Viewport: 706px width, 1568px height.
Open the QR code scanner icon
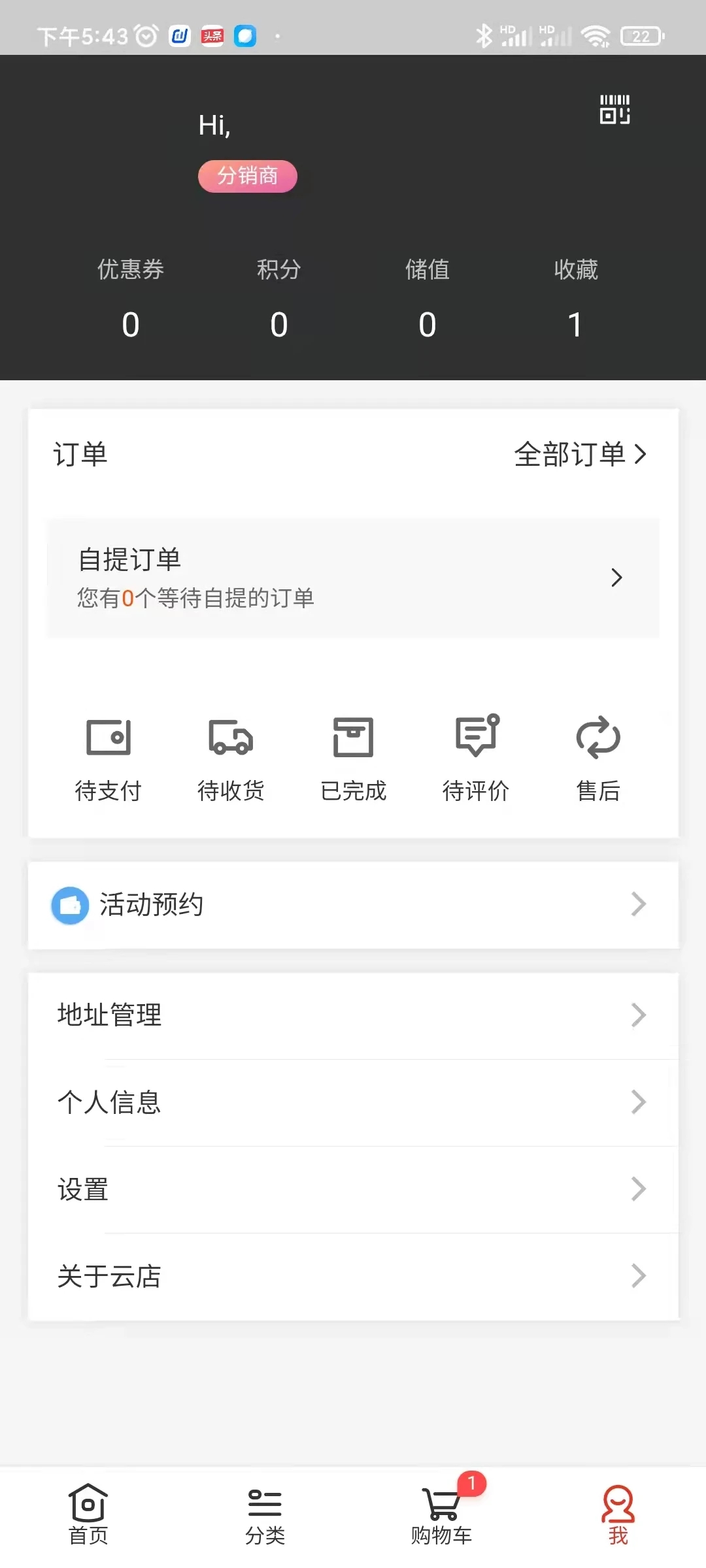click(x=614, y=110)
